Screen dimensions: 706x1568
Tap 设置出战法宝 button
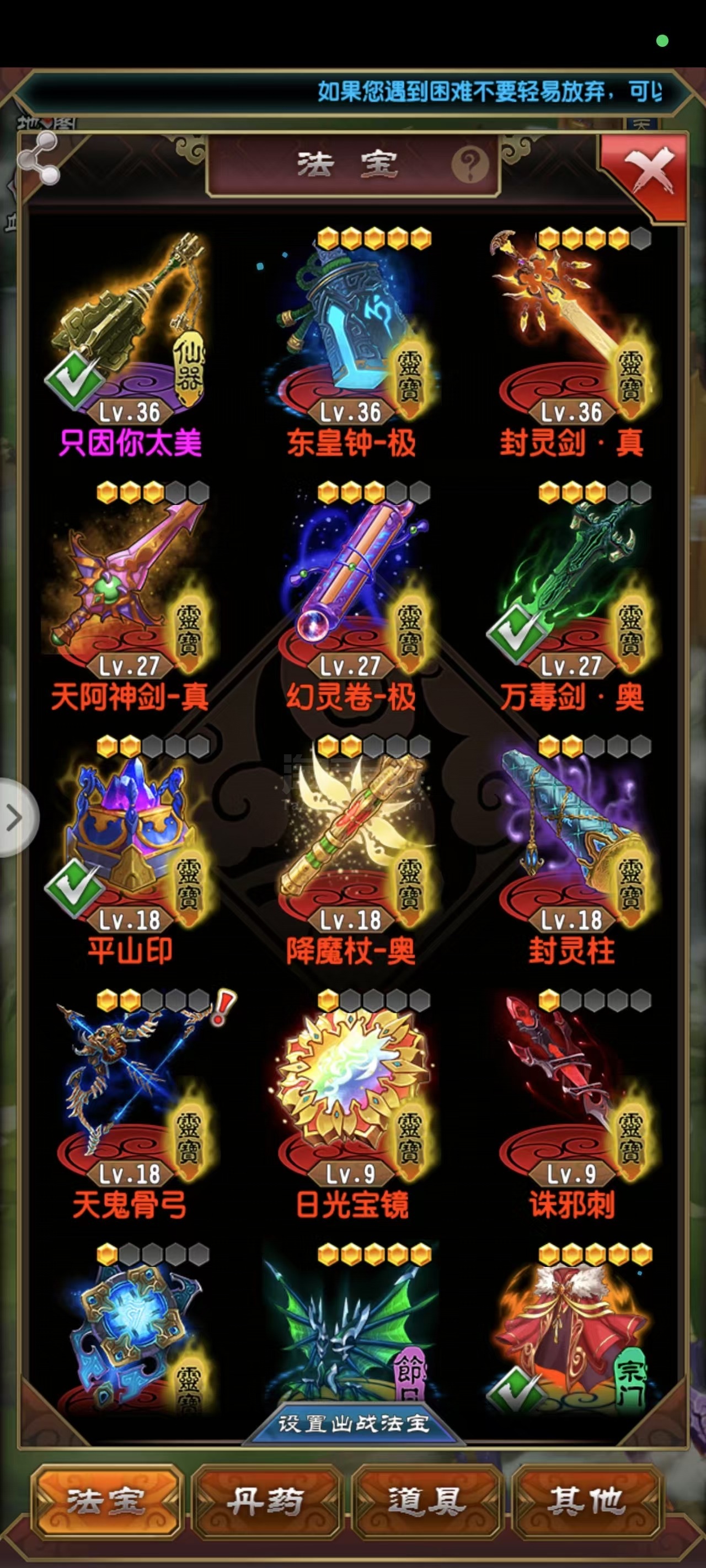354,1424
